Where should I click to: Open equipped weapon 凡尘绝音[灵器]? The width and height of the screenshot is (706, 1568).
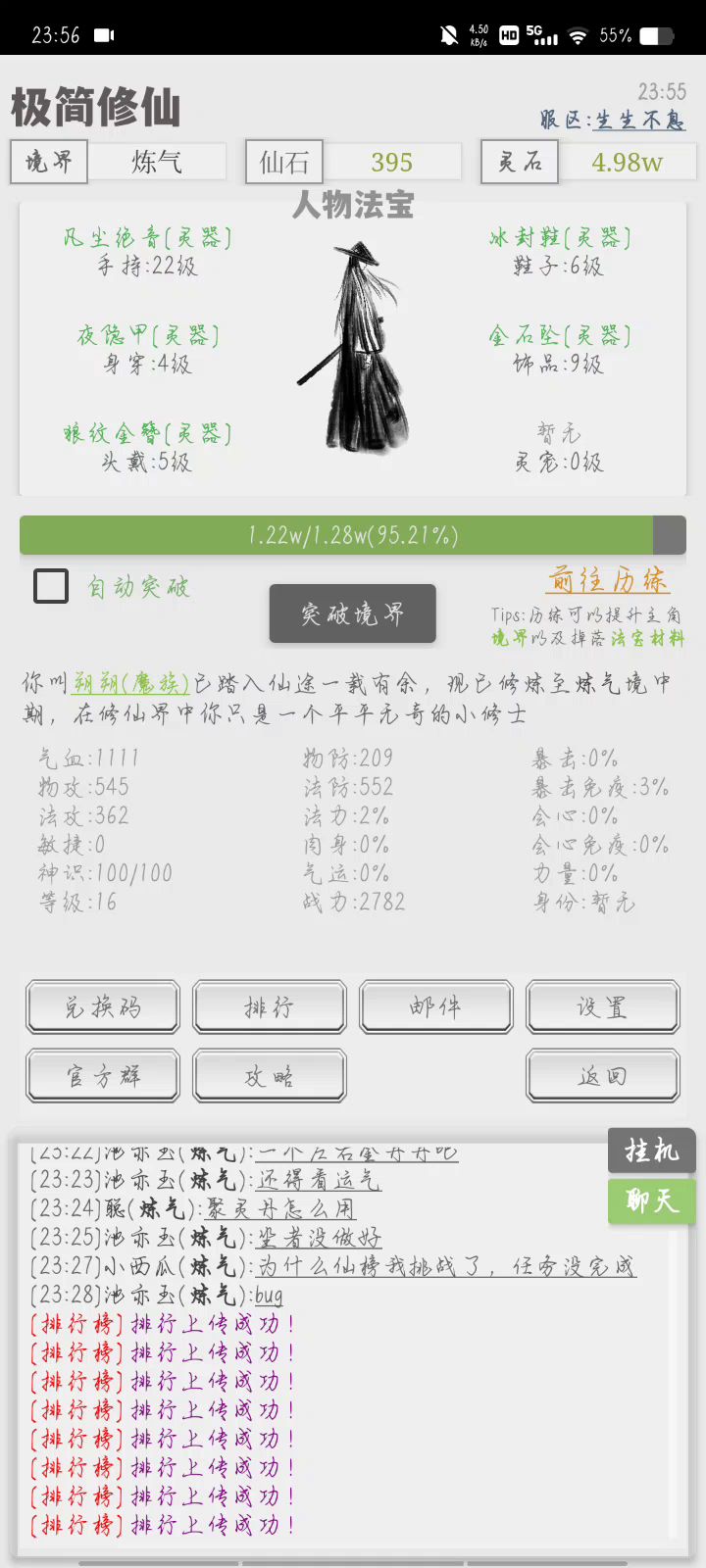point(147,238)
